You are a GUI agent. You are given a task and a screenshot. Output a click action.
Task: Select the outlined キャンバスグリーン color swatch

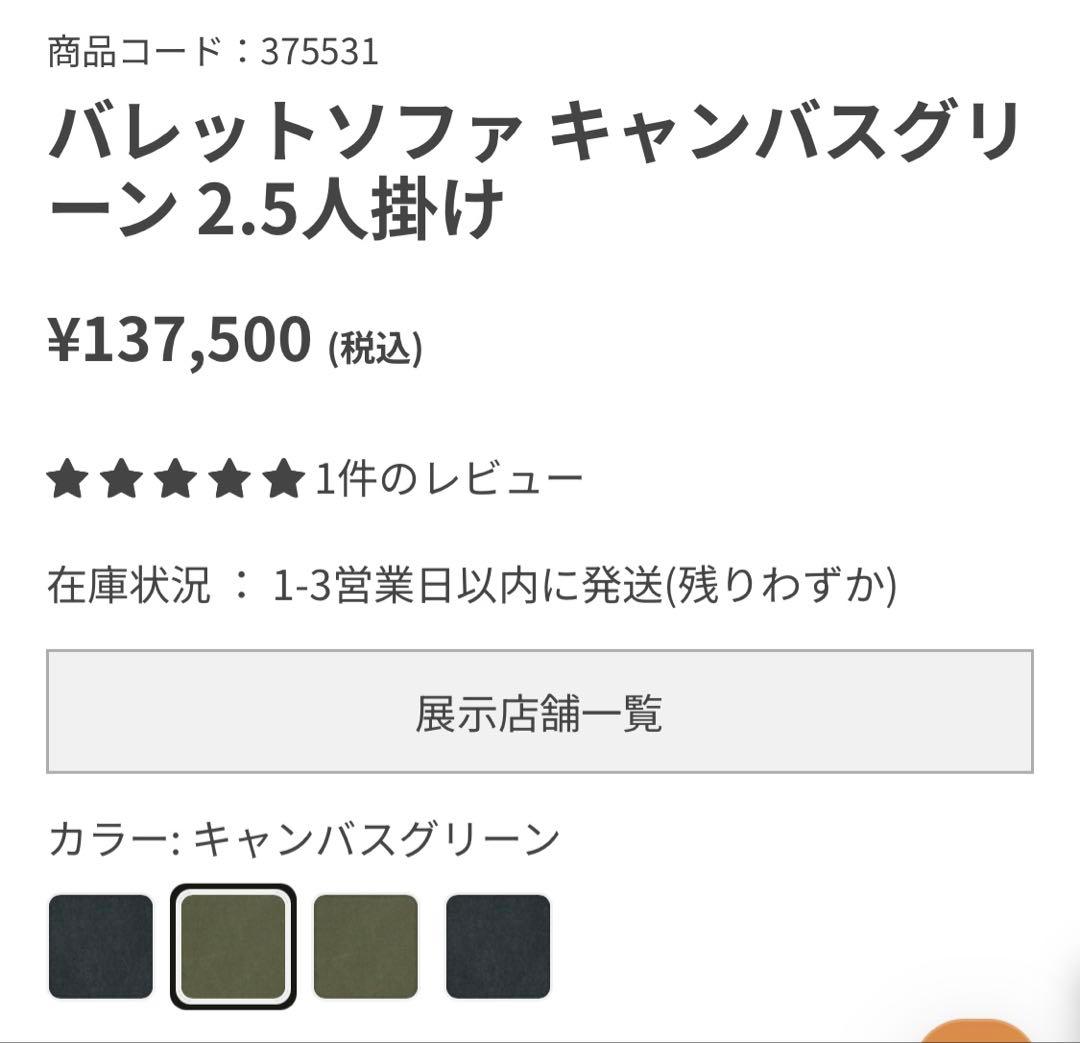(x=233, y=946)
